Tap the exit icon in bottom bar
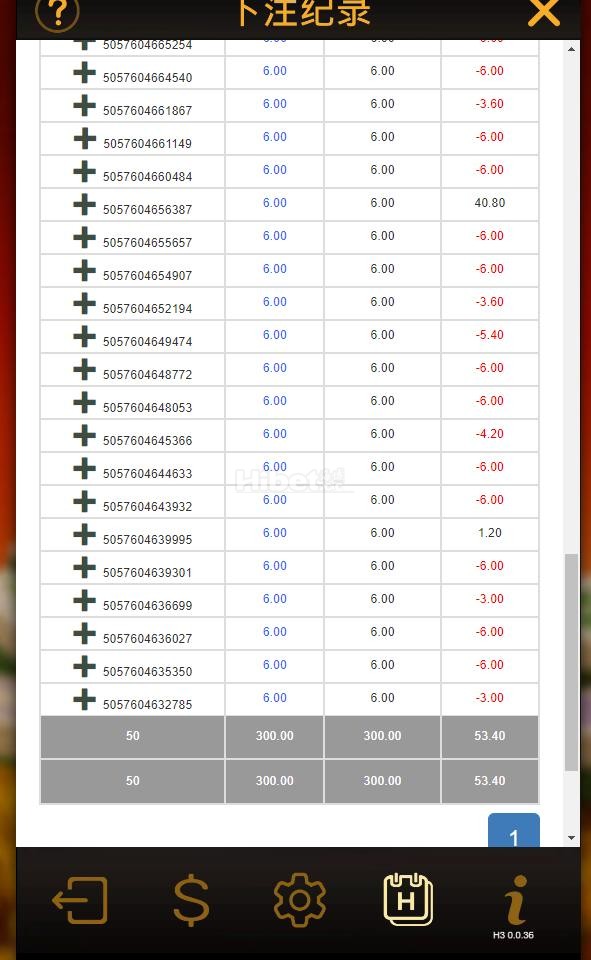The width and height of the screenshot is (591, 960). [x=80, y=900]
